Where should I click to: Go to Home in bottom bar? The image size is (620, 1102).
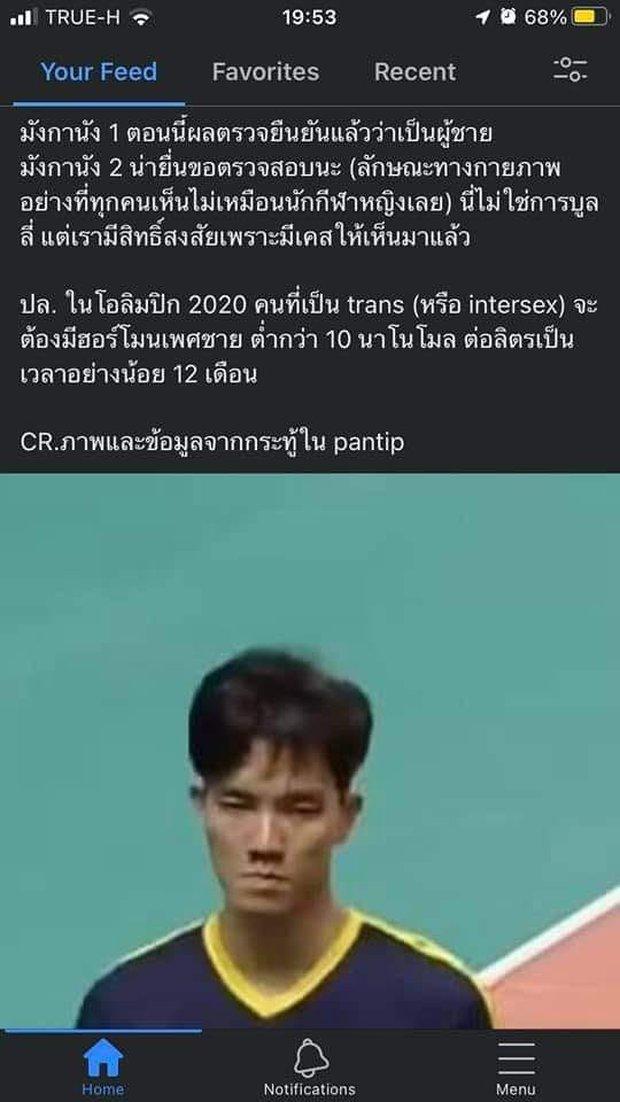click(103, 1068)
